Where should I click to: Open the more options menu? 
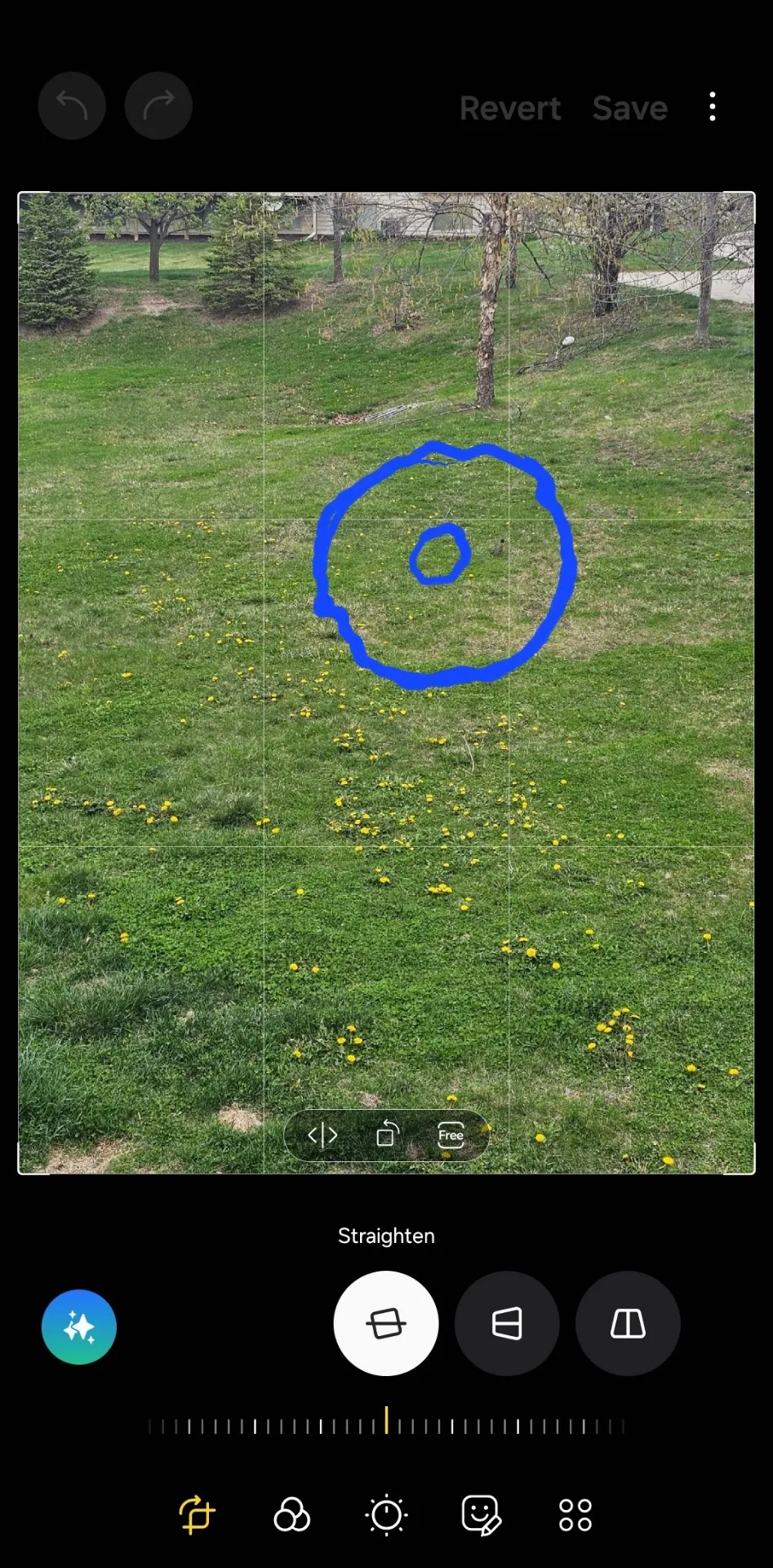[x=713, y=107]
